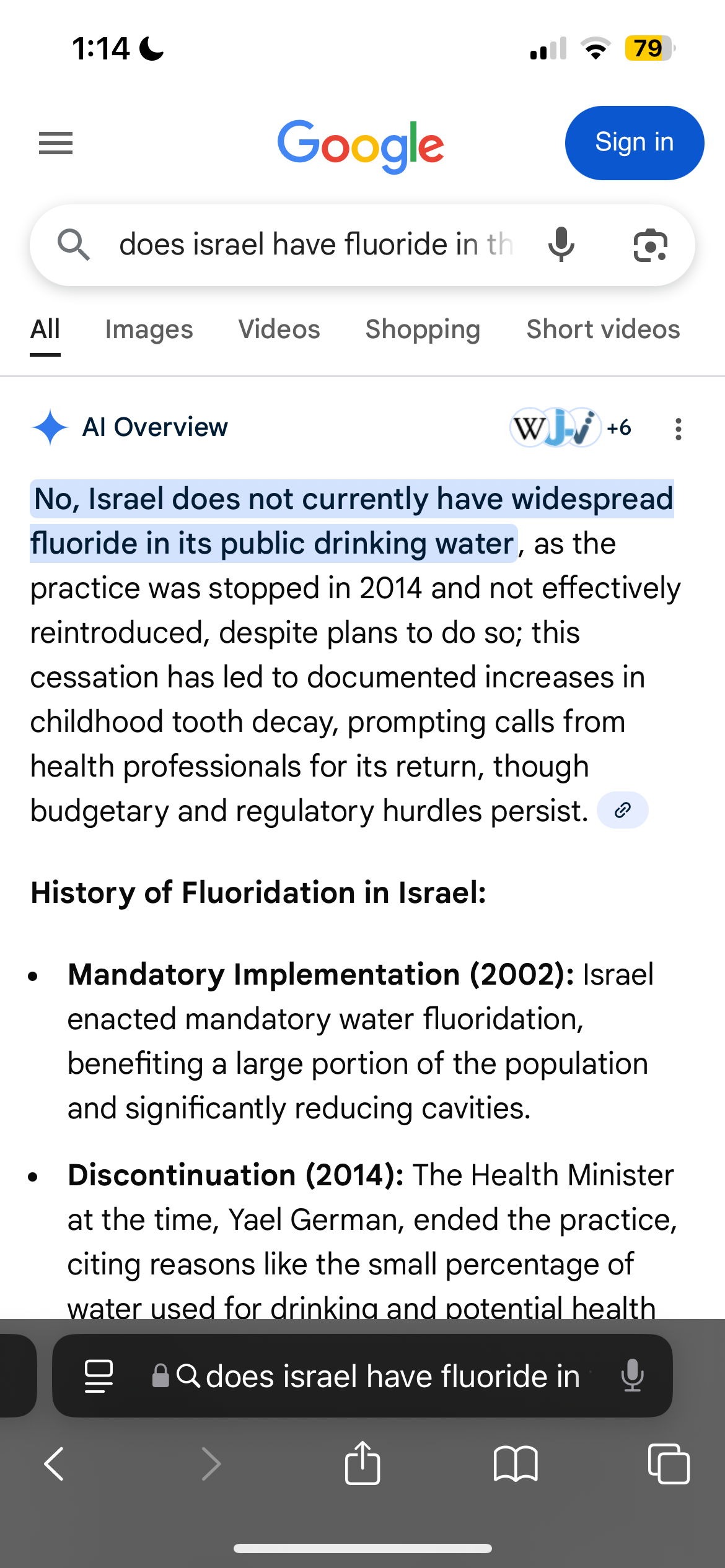Viewport: 725px width, 1568px height.
Task: Edit the Google search query field
Action: [316, 245]
